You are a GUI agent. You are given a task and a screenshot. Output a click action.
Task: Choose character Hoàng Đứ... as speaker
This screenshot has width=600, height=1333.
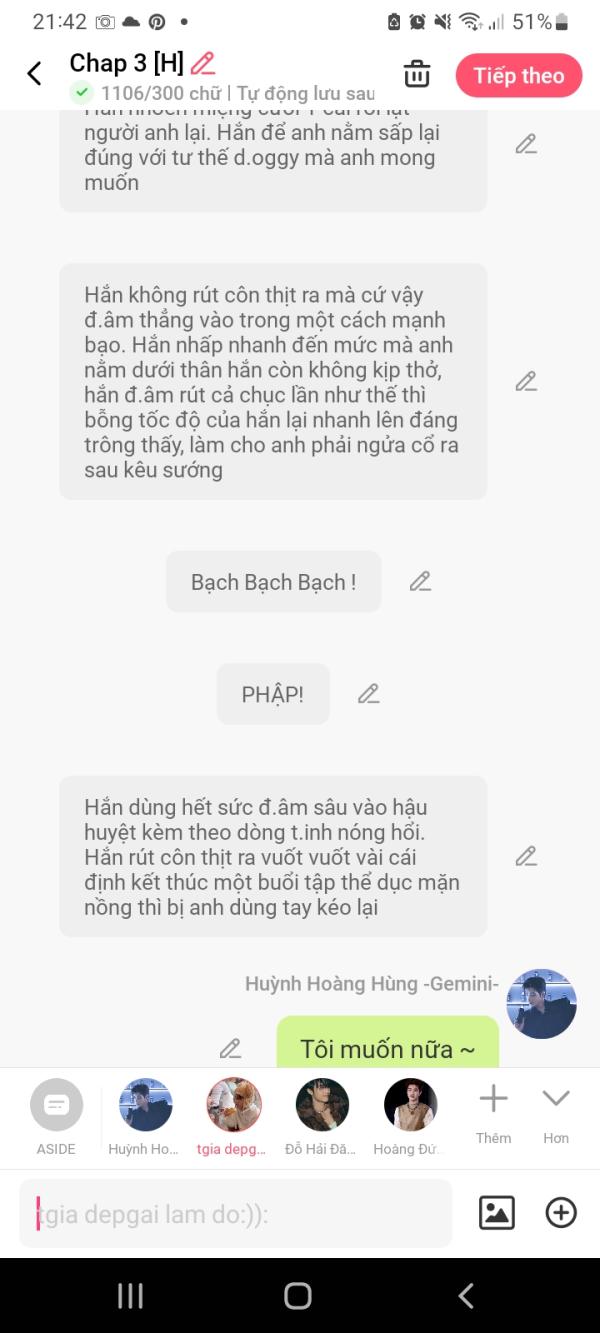[x=410, y=1117]
